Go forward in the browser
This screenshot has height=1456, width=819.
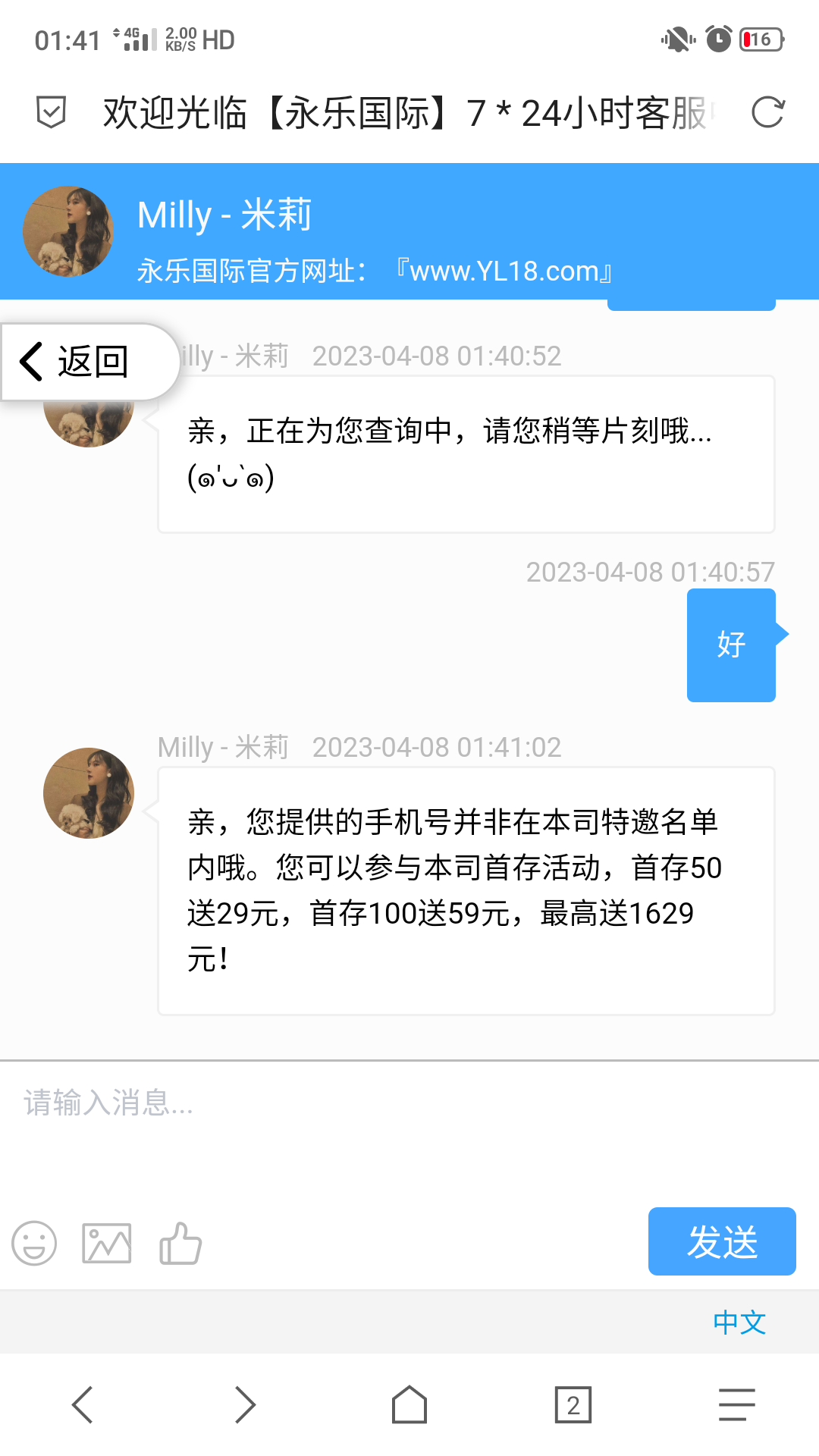[x=245, y=1405]
